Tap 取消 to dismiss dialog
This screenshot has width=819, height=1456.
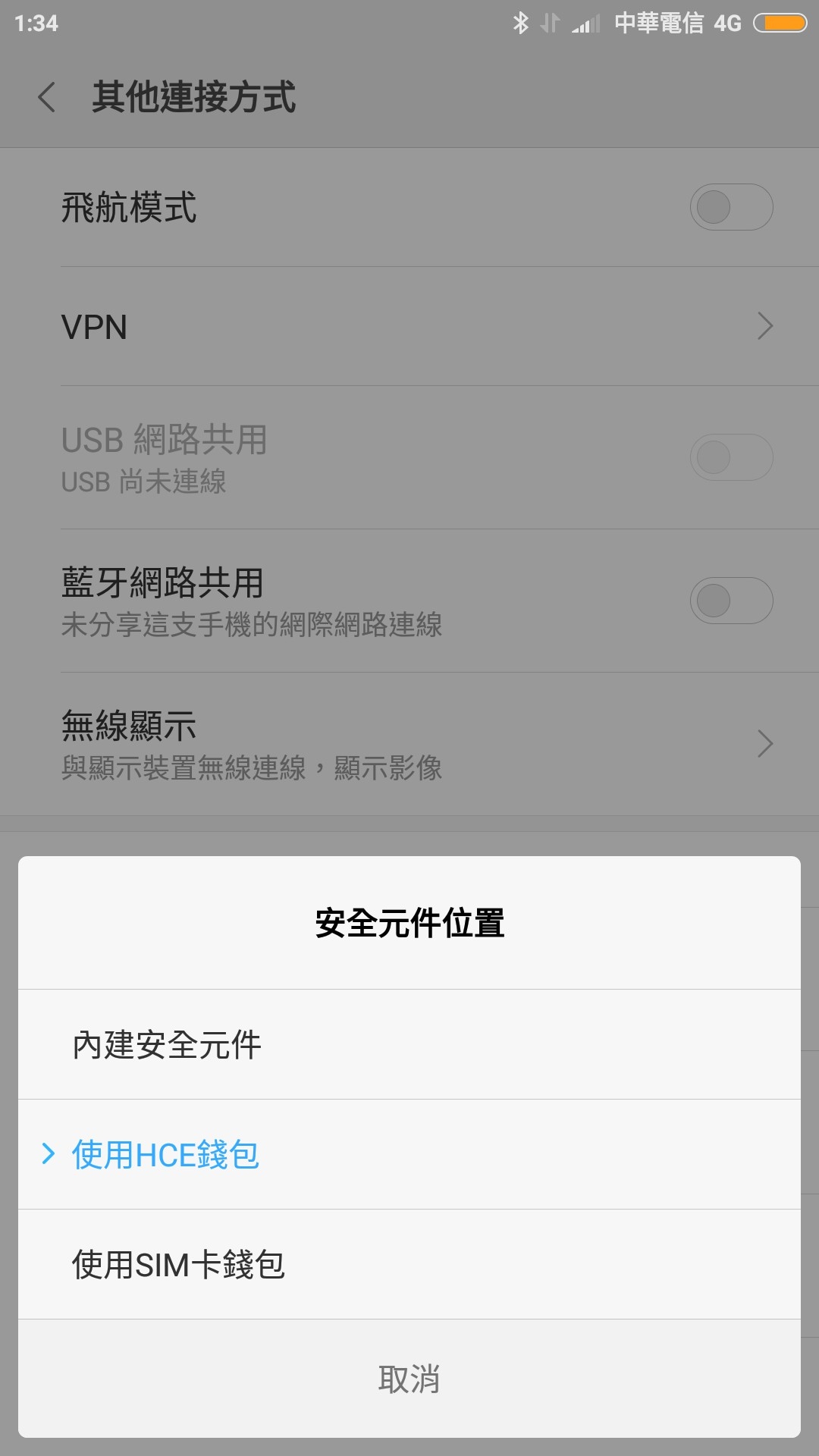(x=409, y=1379)
